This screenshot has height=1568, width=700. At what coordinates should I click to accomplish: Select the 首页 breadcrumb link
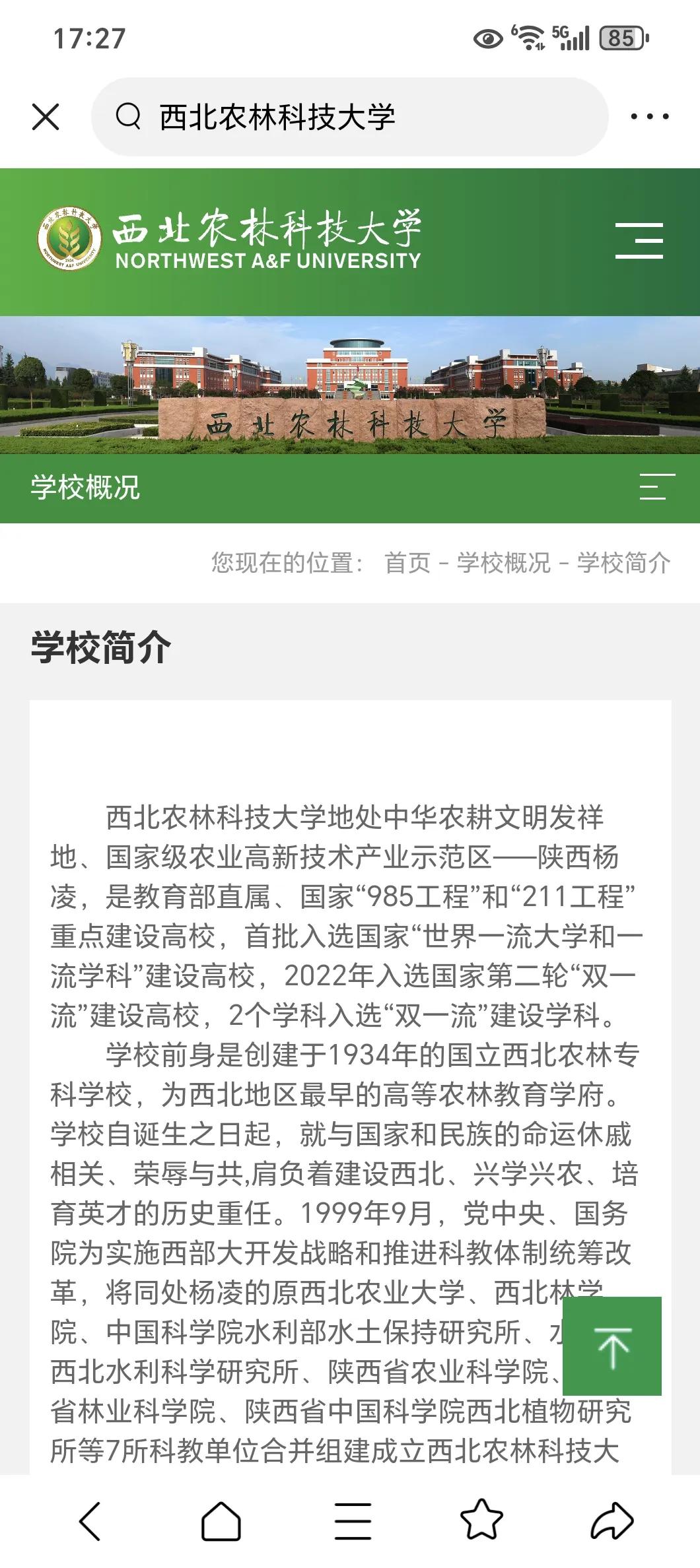407,564
